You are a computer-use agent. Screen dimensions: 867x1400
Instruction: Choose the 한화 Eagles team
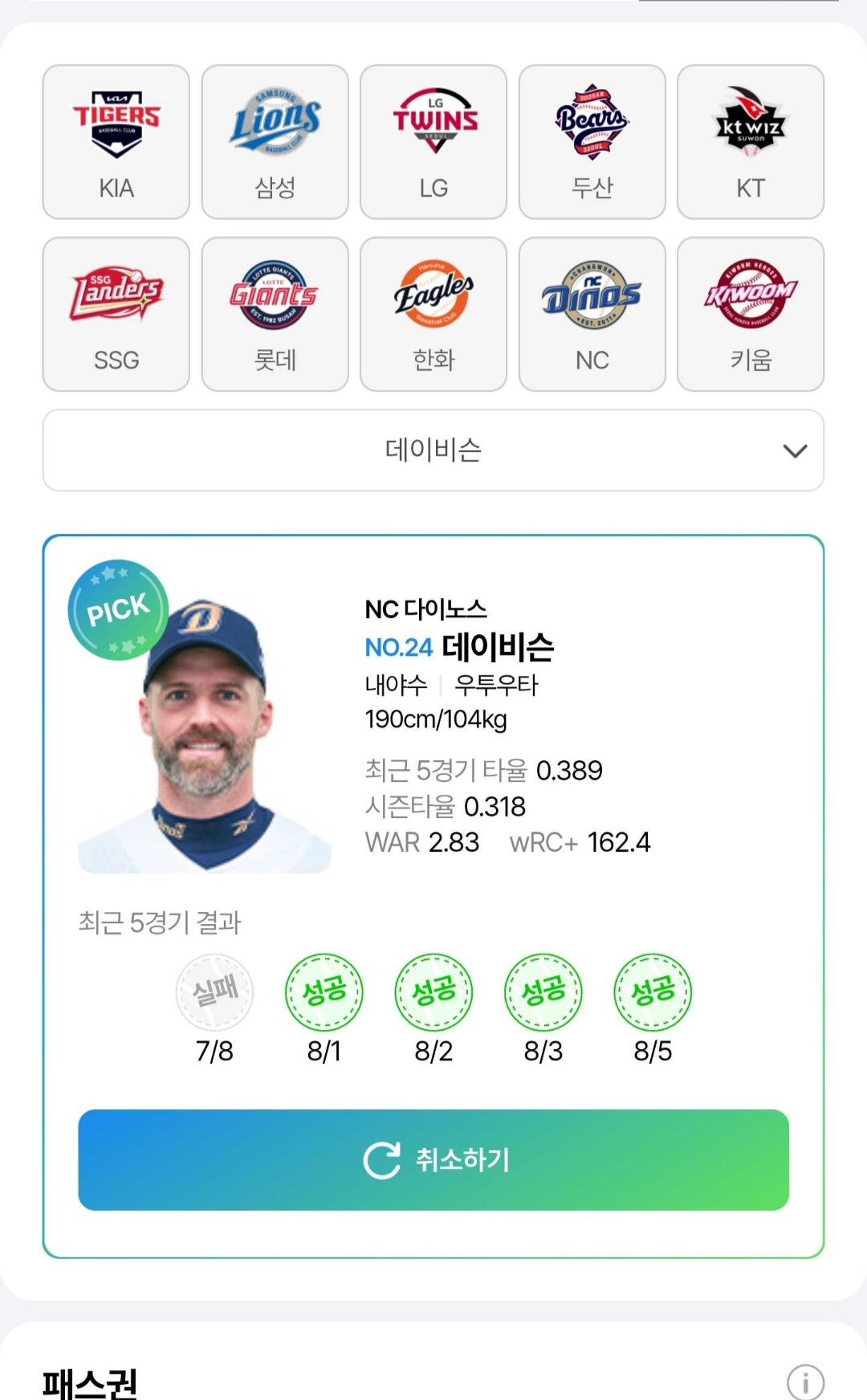point(433,314)
